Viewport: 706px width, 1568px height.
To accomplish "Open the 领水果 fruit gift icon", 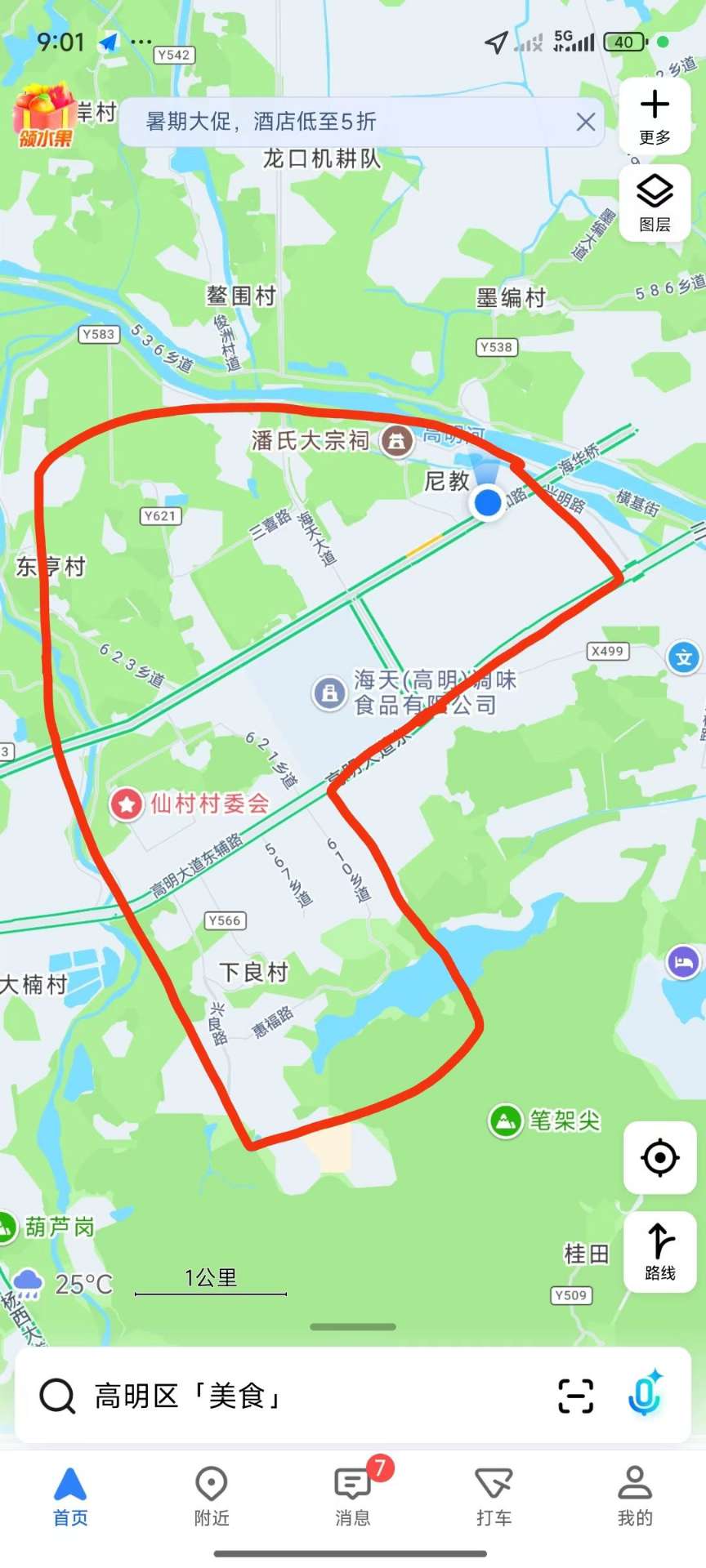I will pyautogui.click(x=44, y=116).
